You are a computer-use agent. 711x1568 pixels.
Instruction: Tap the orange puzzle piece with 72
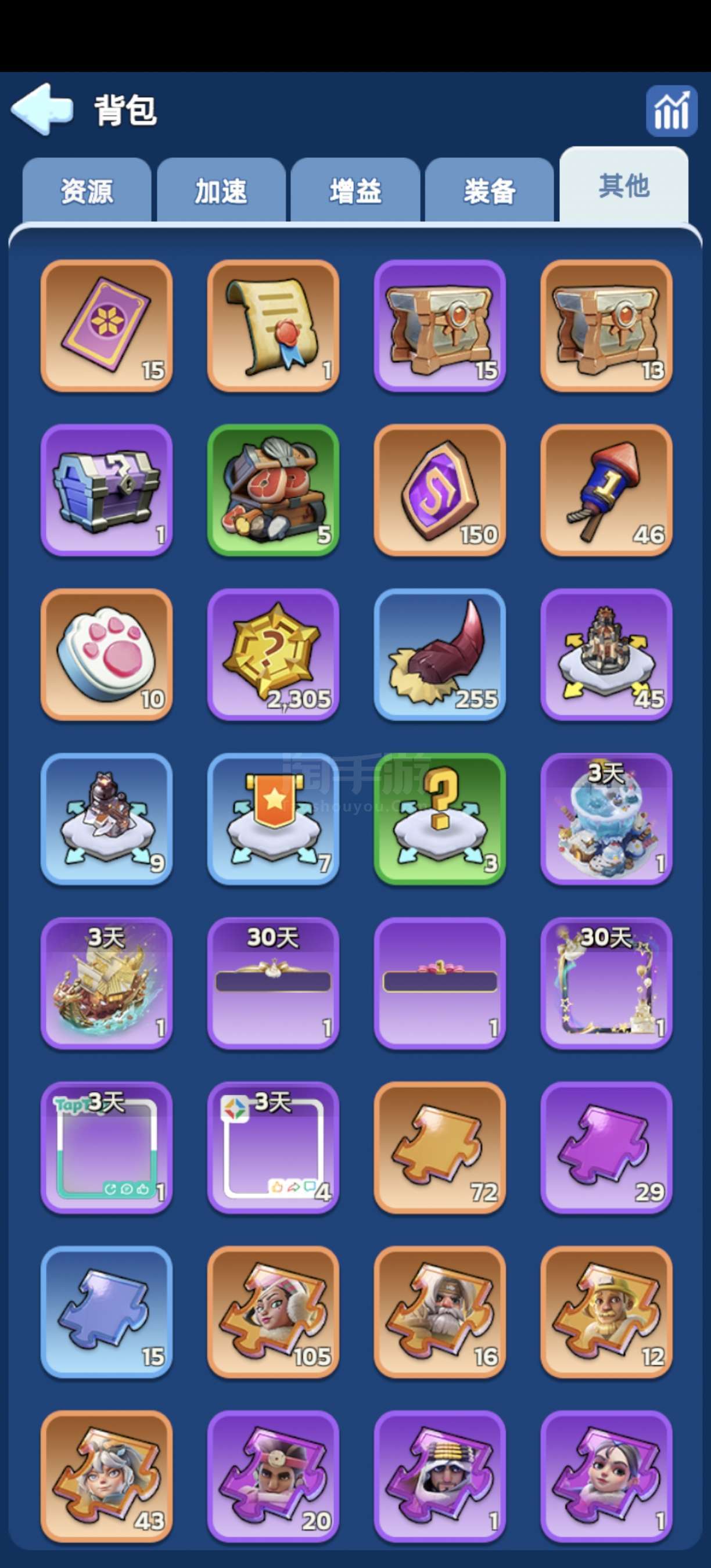440,1148
